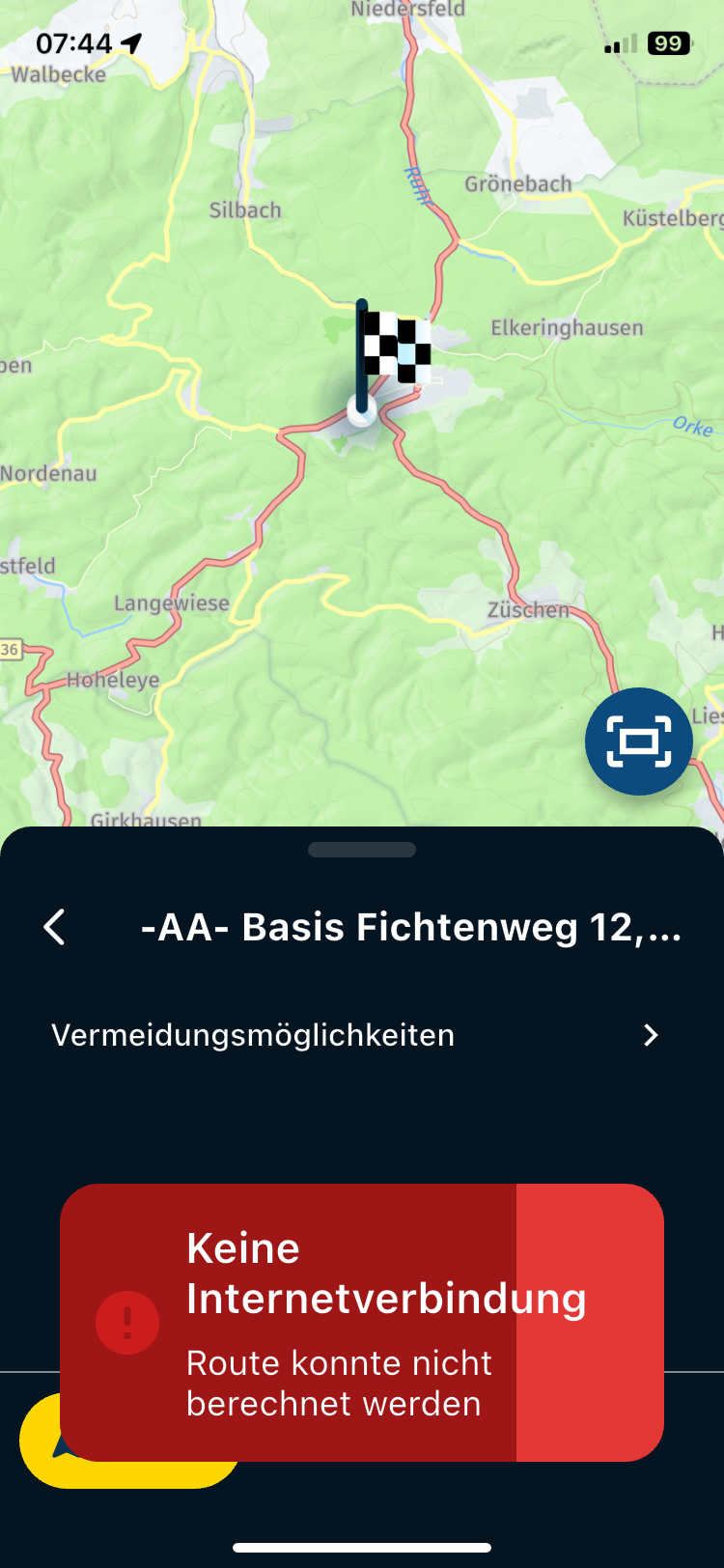Tap the blue fit-to-screen map button

638,742
